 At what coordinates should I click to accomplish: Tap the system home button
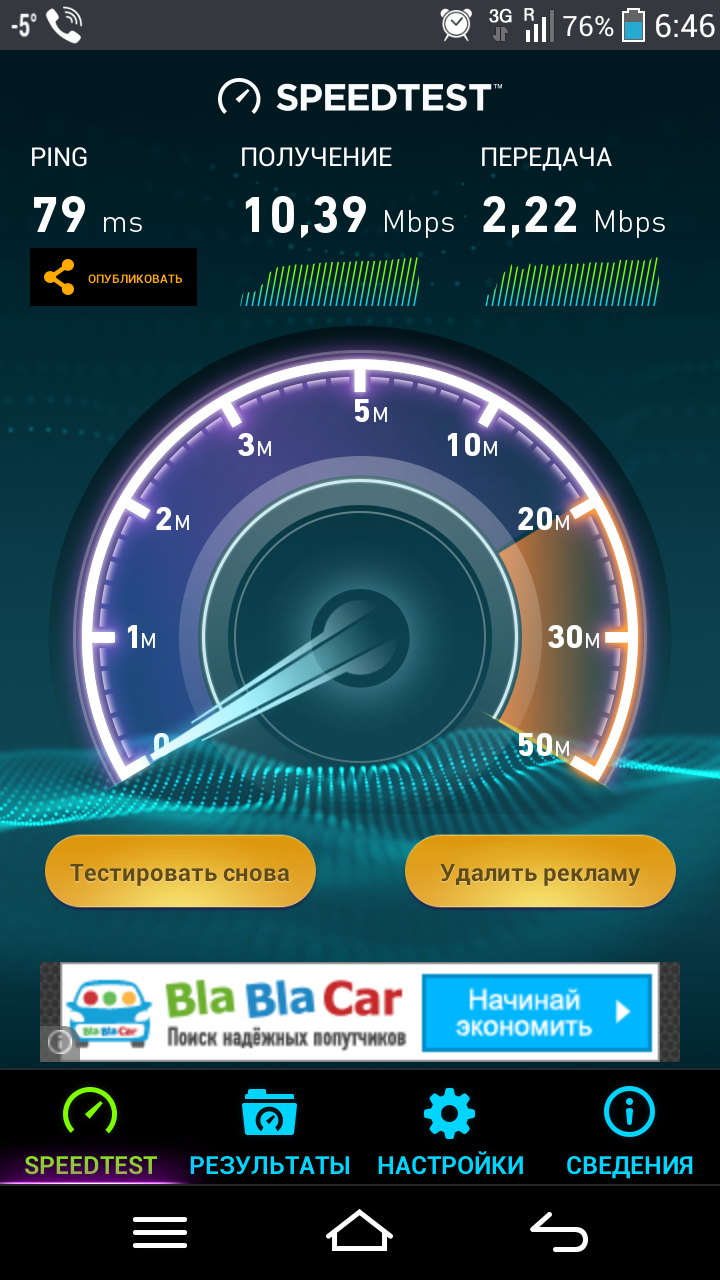point(359,1231)
